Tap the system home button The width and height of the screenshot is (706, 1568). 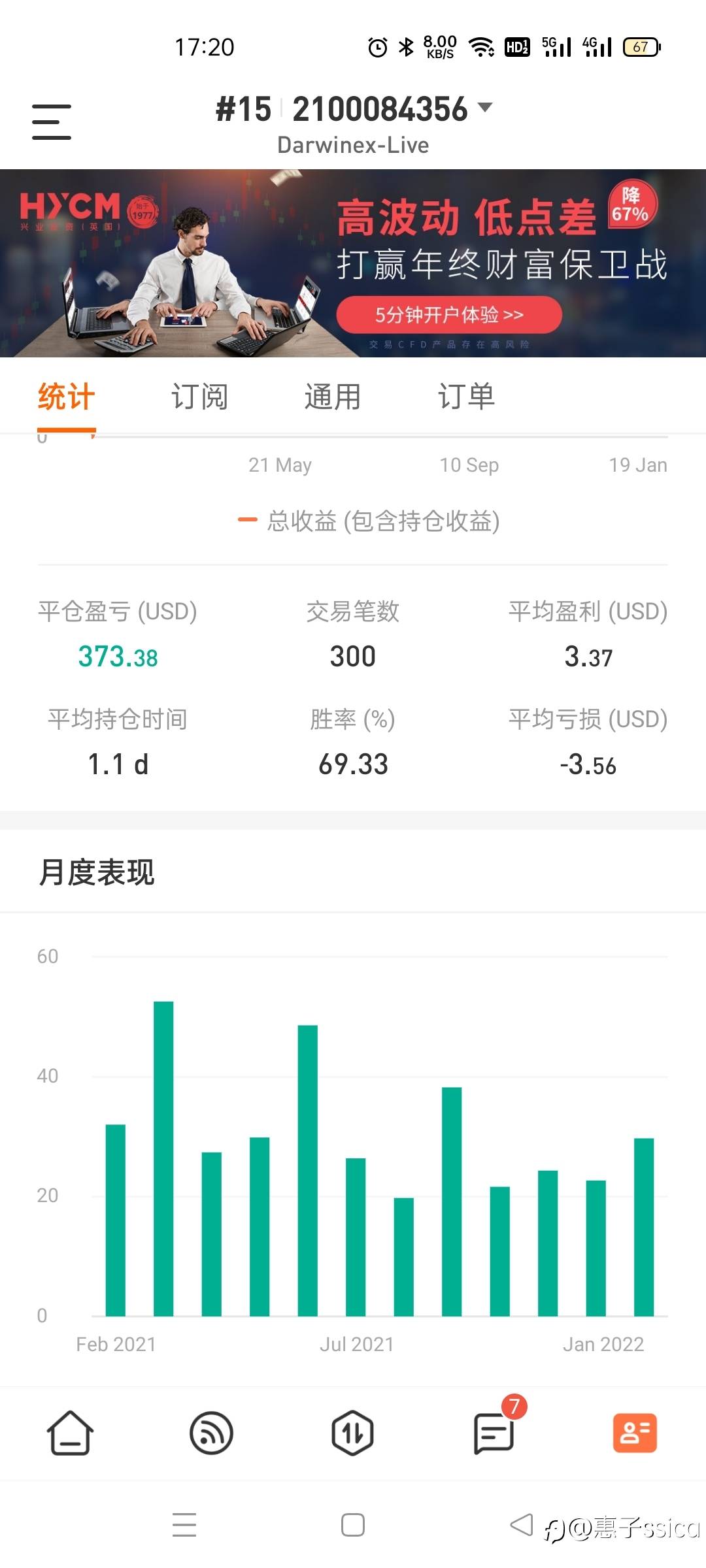[353, 1525]
